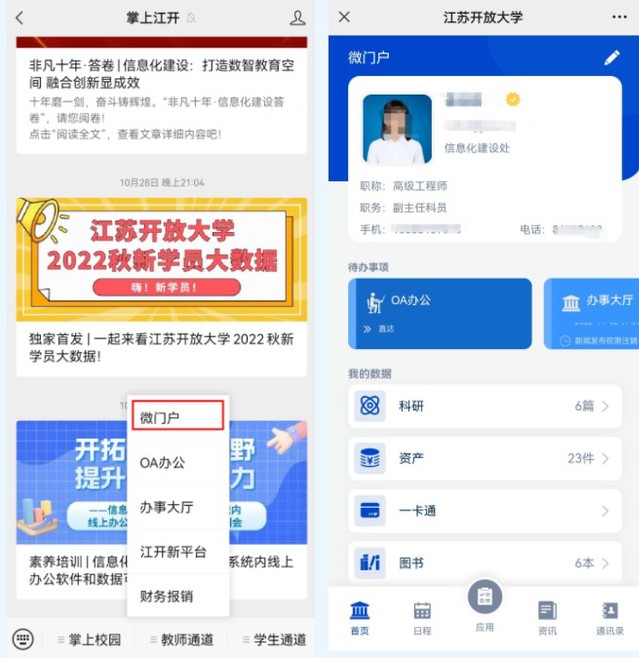The width and height of the screenshot is (639, 658).
Task: Open the 2022秋新学员大数据 article
Action: [161, 258]
